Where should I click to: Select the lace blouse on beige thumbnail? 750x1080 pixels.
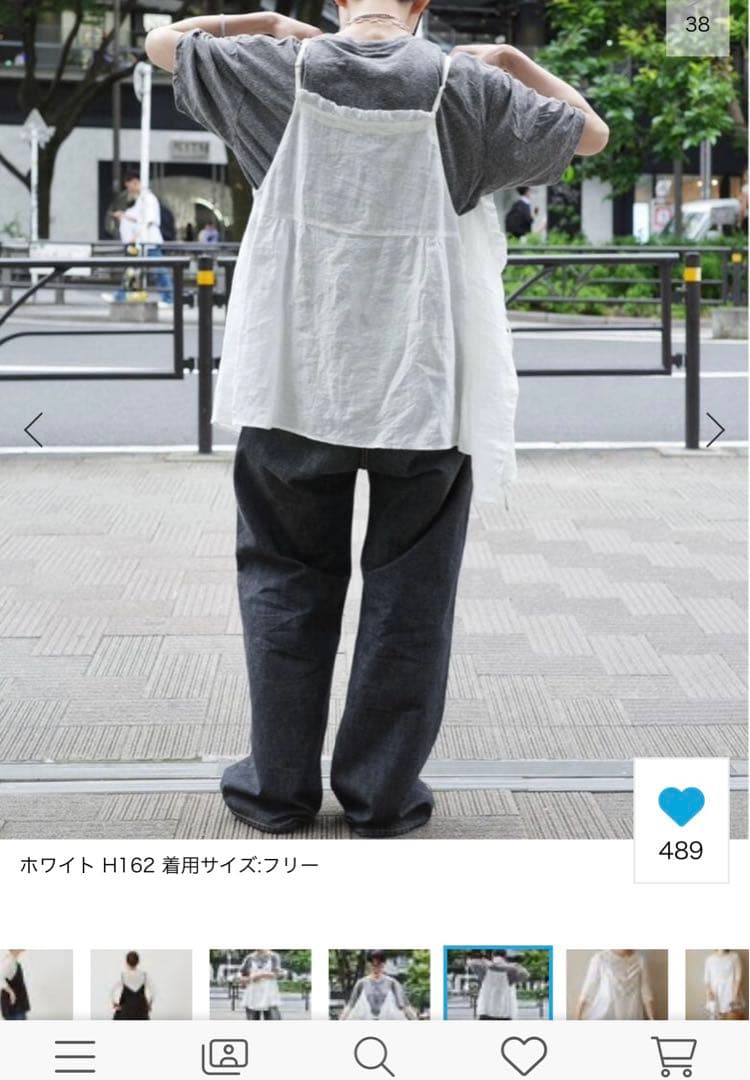coord(617,984)
